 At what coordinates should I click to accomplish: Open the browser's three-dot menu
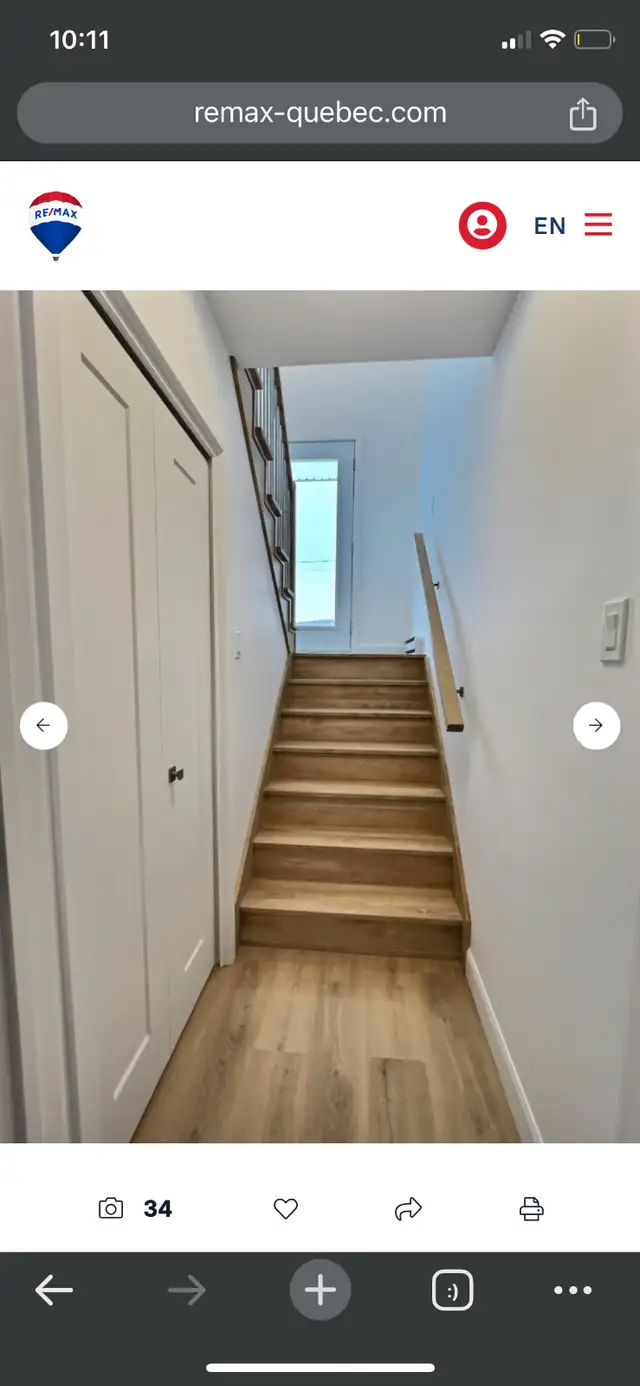(573, 1291)
